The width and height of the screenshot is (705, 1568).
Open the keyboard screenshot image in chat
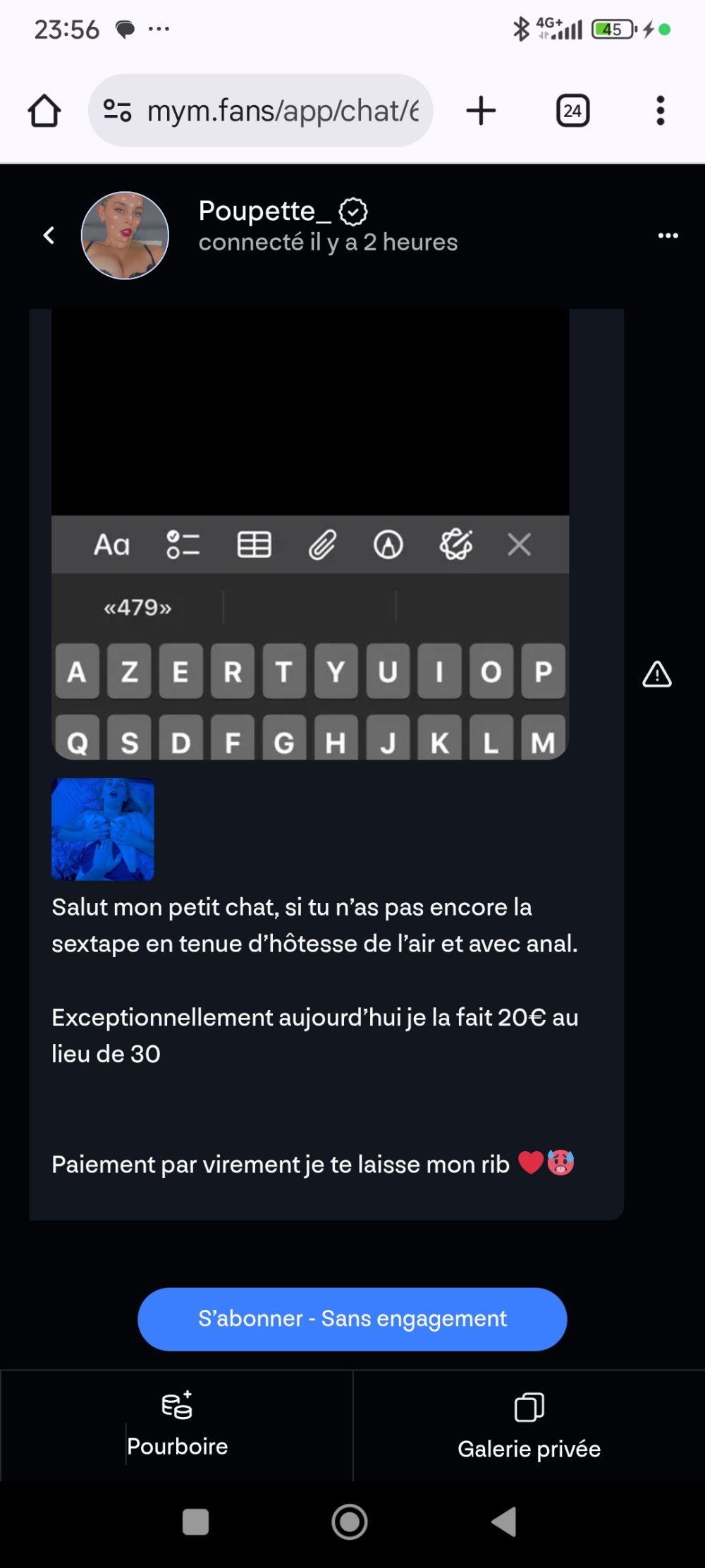click(x=310, y=534)
